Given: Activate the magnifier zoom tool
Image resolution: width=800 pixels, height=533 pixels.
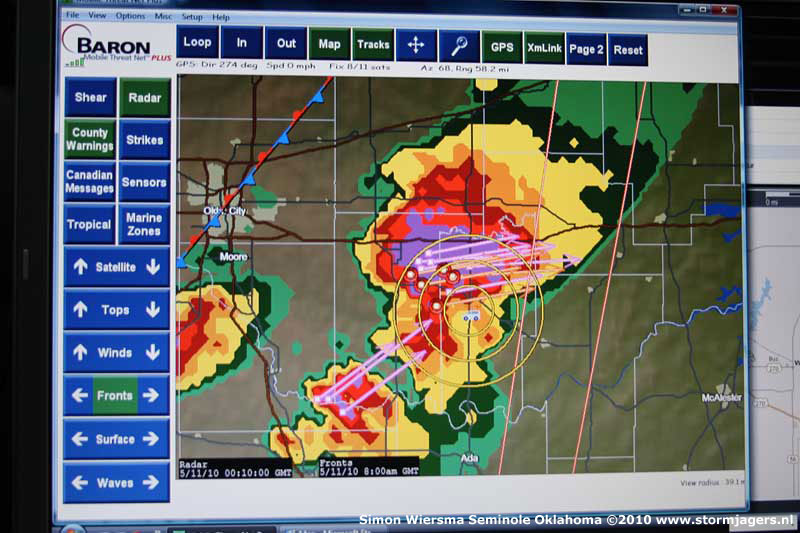Looking at the screenshot, I should 458,46.
